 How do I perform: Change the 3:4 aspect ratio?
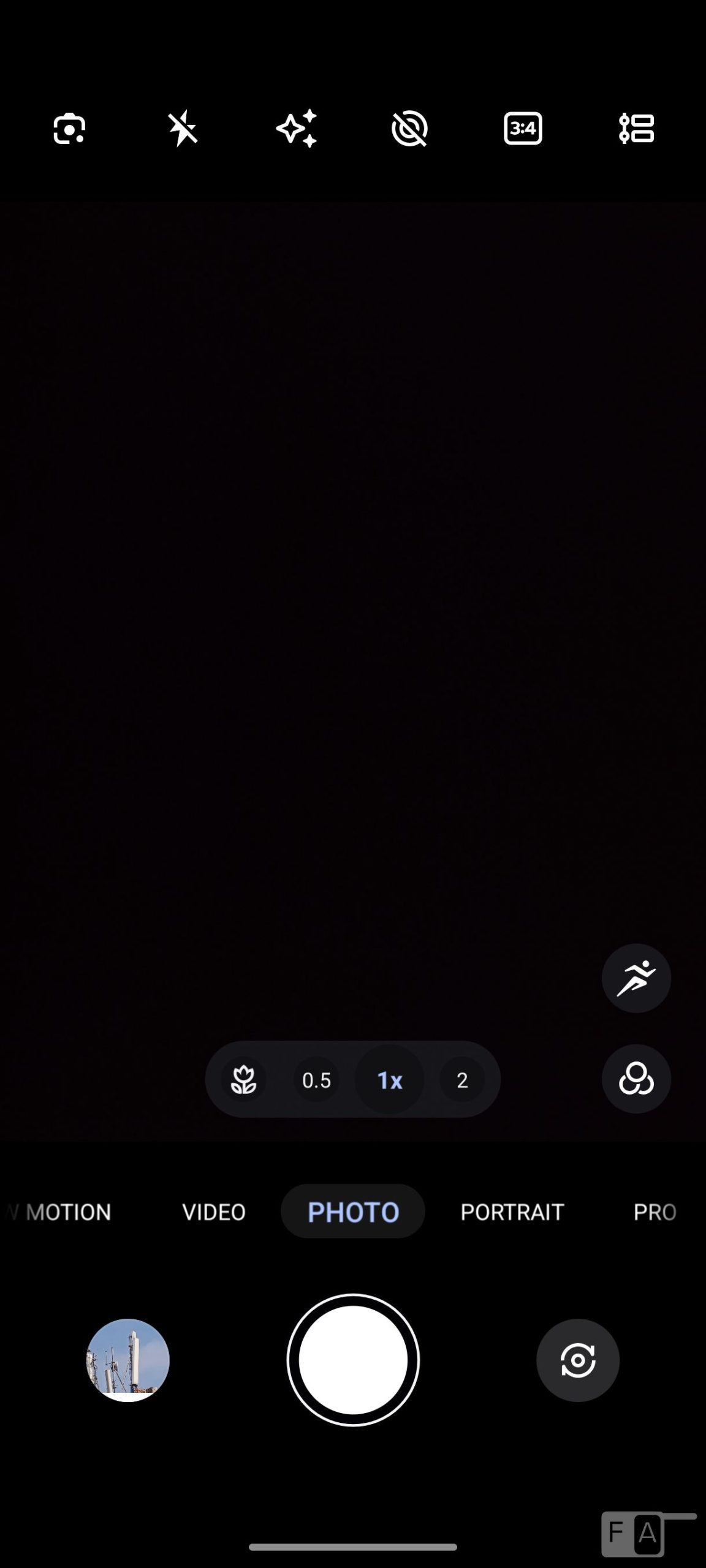click(x=523, y=129)
